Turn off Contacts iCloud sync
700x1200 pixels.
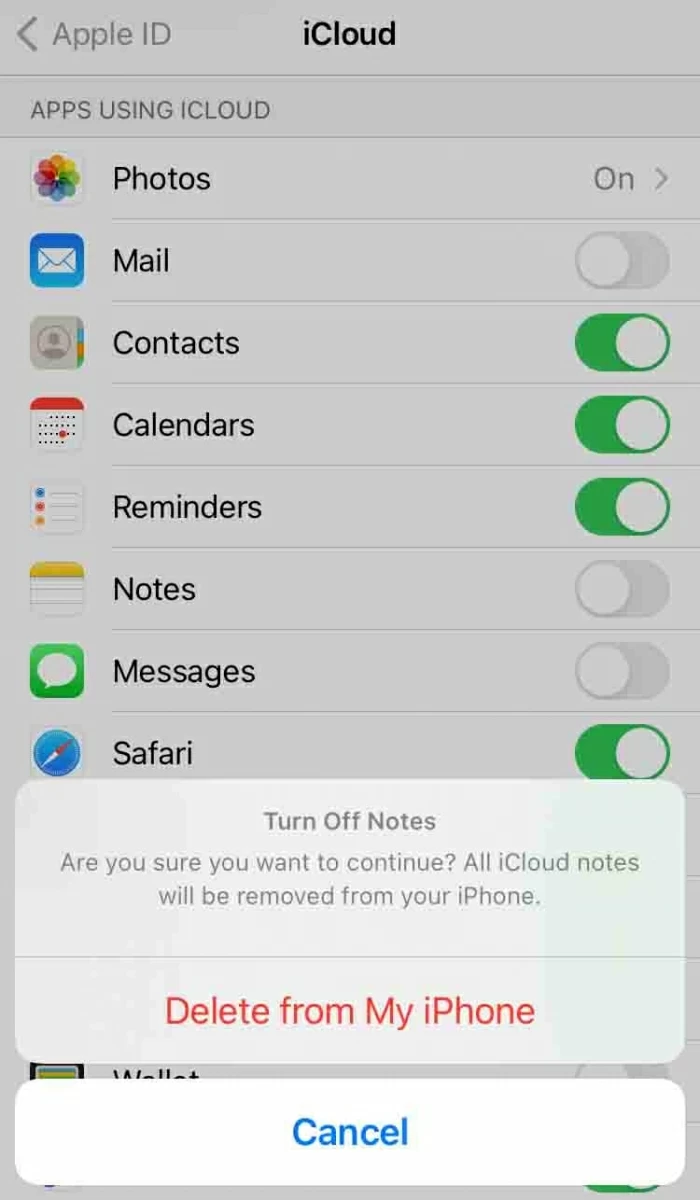(621, 343)
